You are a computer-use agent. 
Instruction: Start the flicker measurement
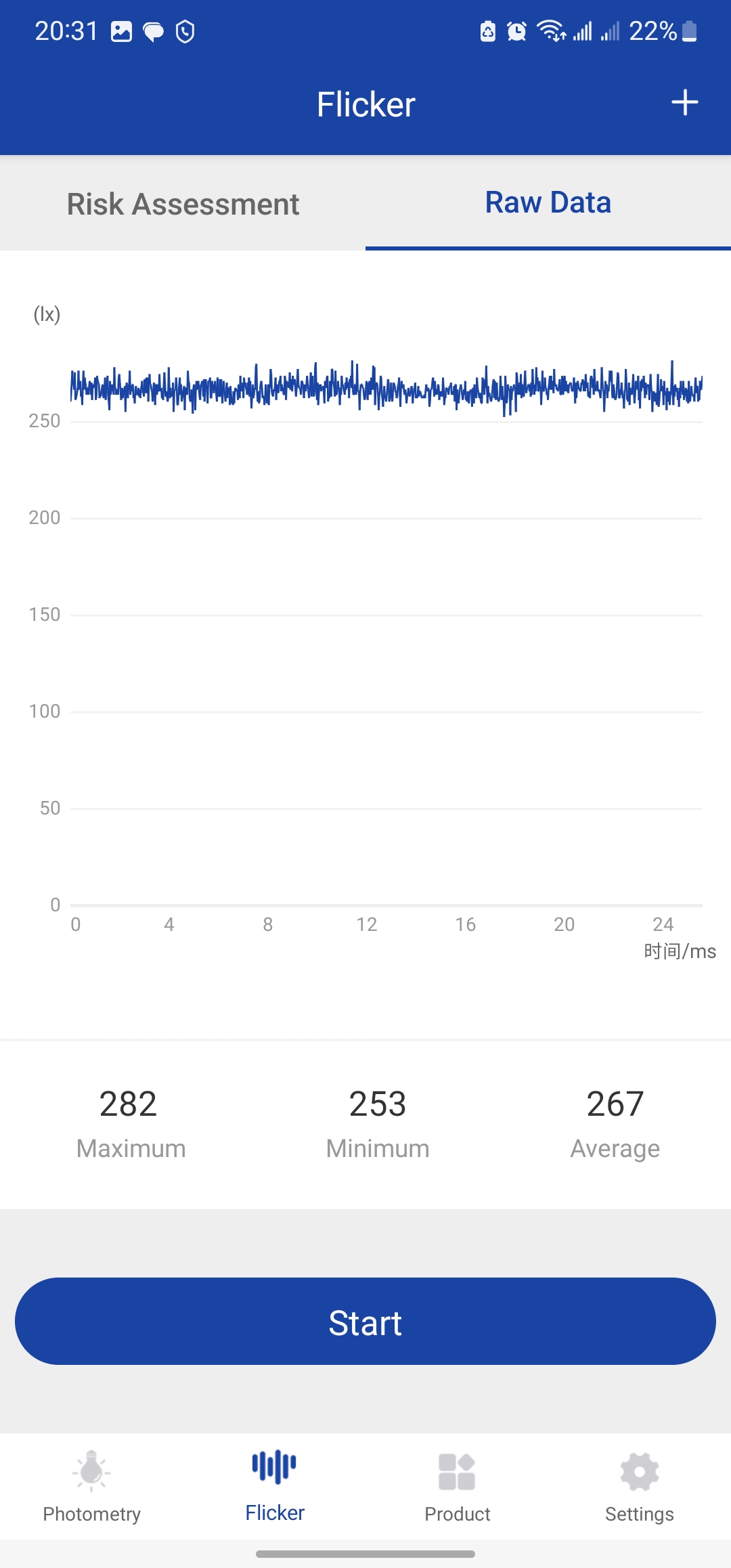click(365, 1321)
